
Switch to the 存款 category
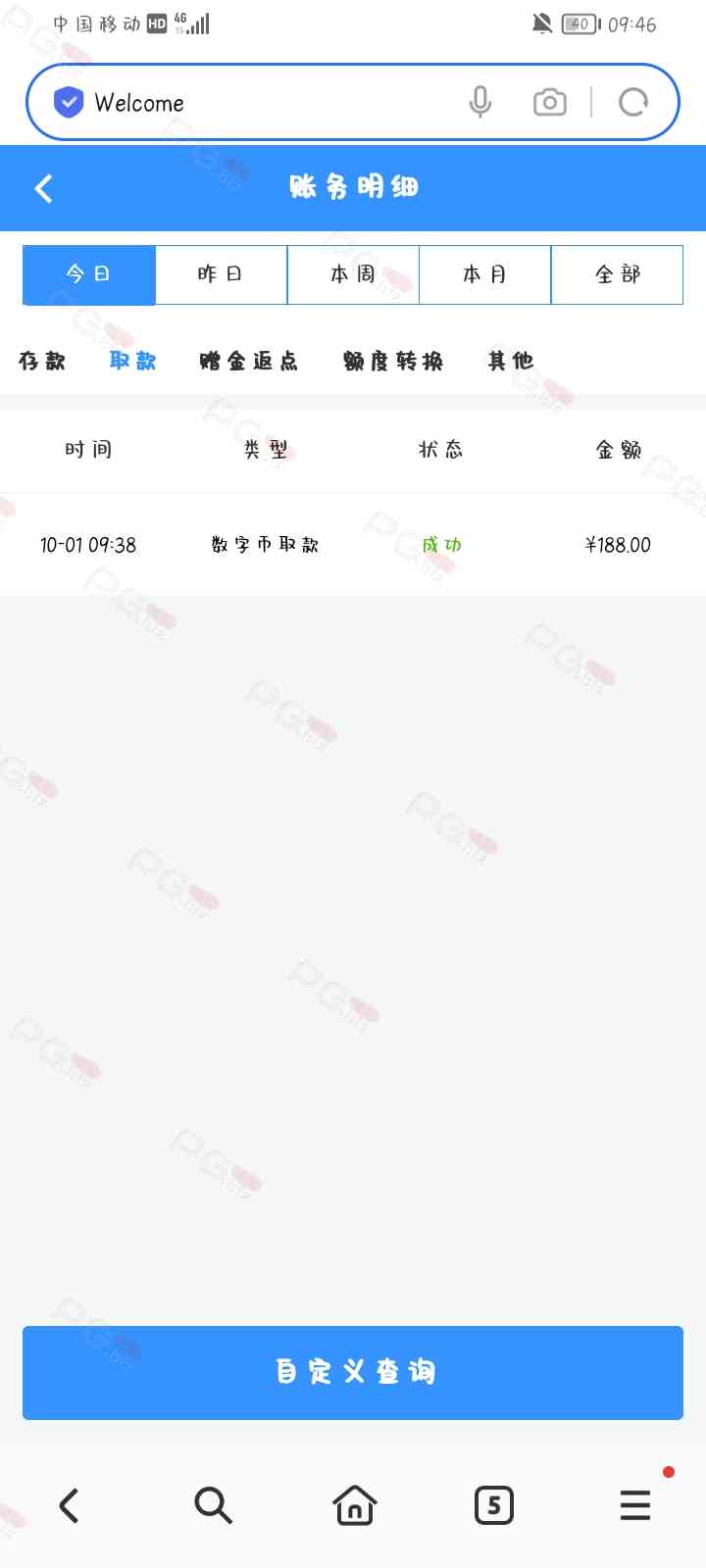[42, 362]
